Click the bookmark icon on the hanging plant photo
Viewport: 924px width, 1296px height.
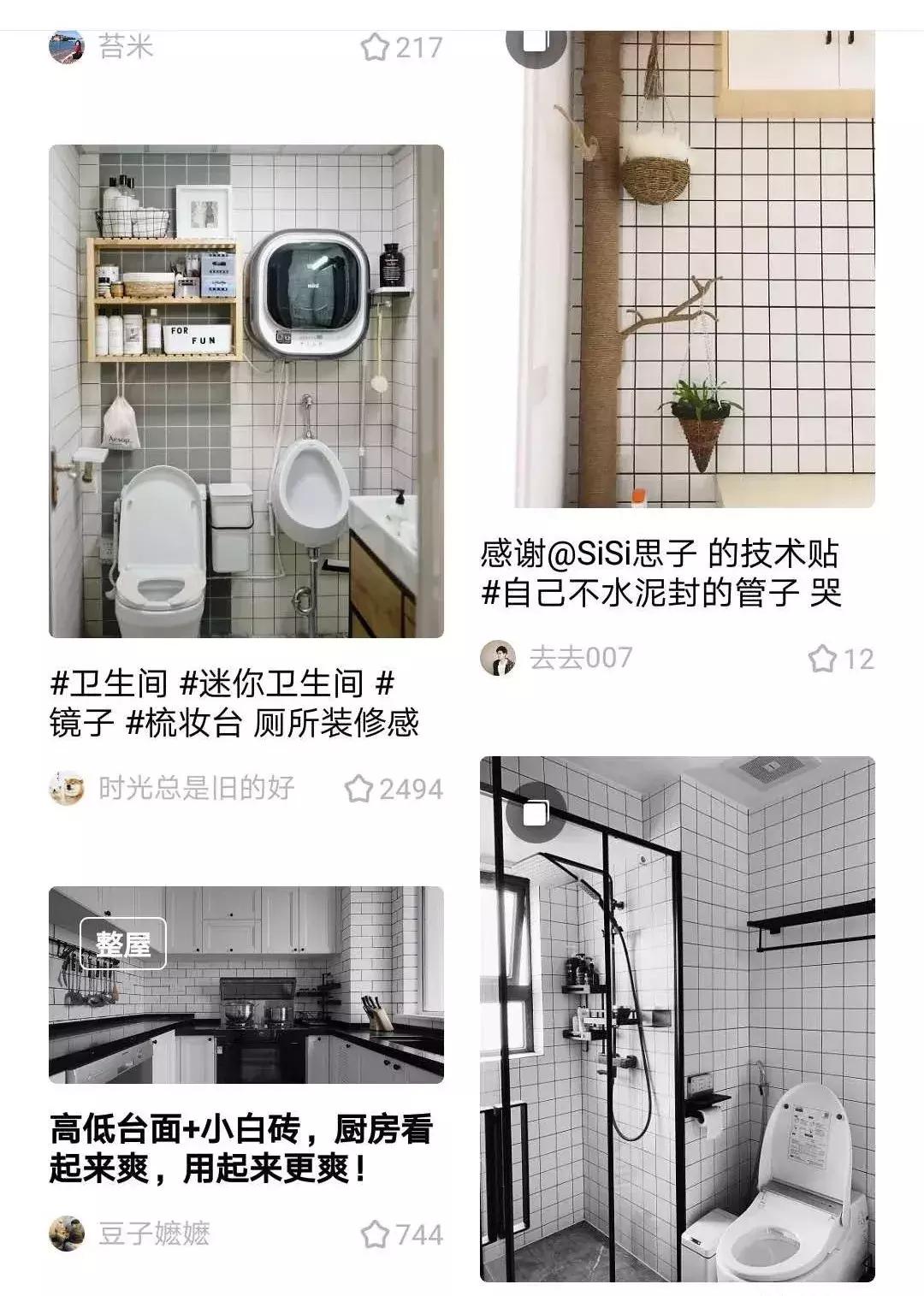tap(536, 40)
